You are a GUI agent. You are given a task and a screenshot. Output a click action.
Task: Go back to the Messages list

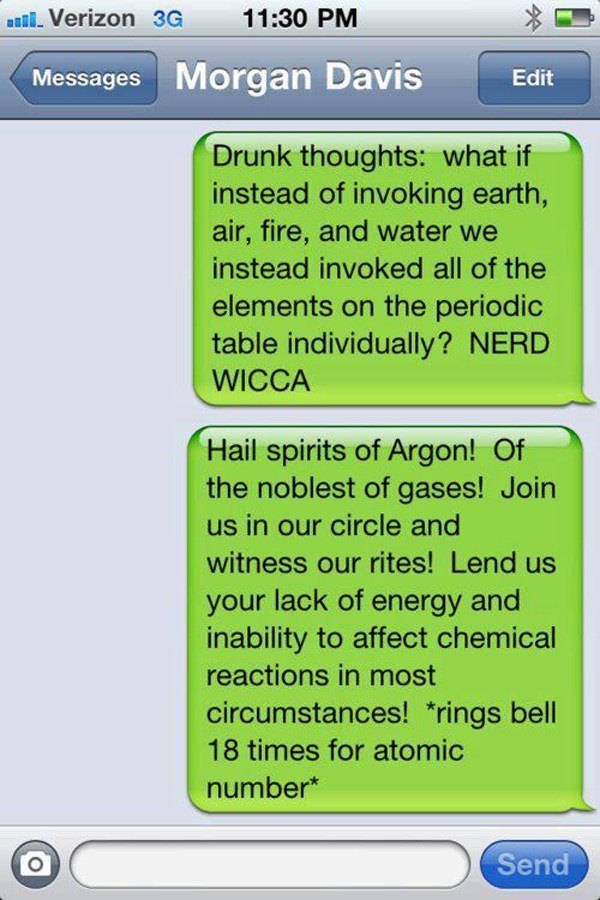tap(84, 78)
